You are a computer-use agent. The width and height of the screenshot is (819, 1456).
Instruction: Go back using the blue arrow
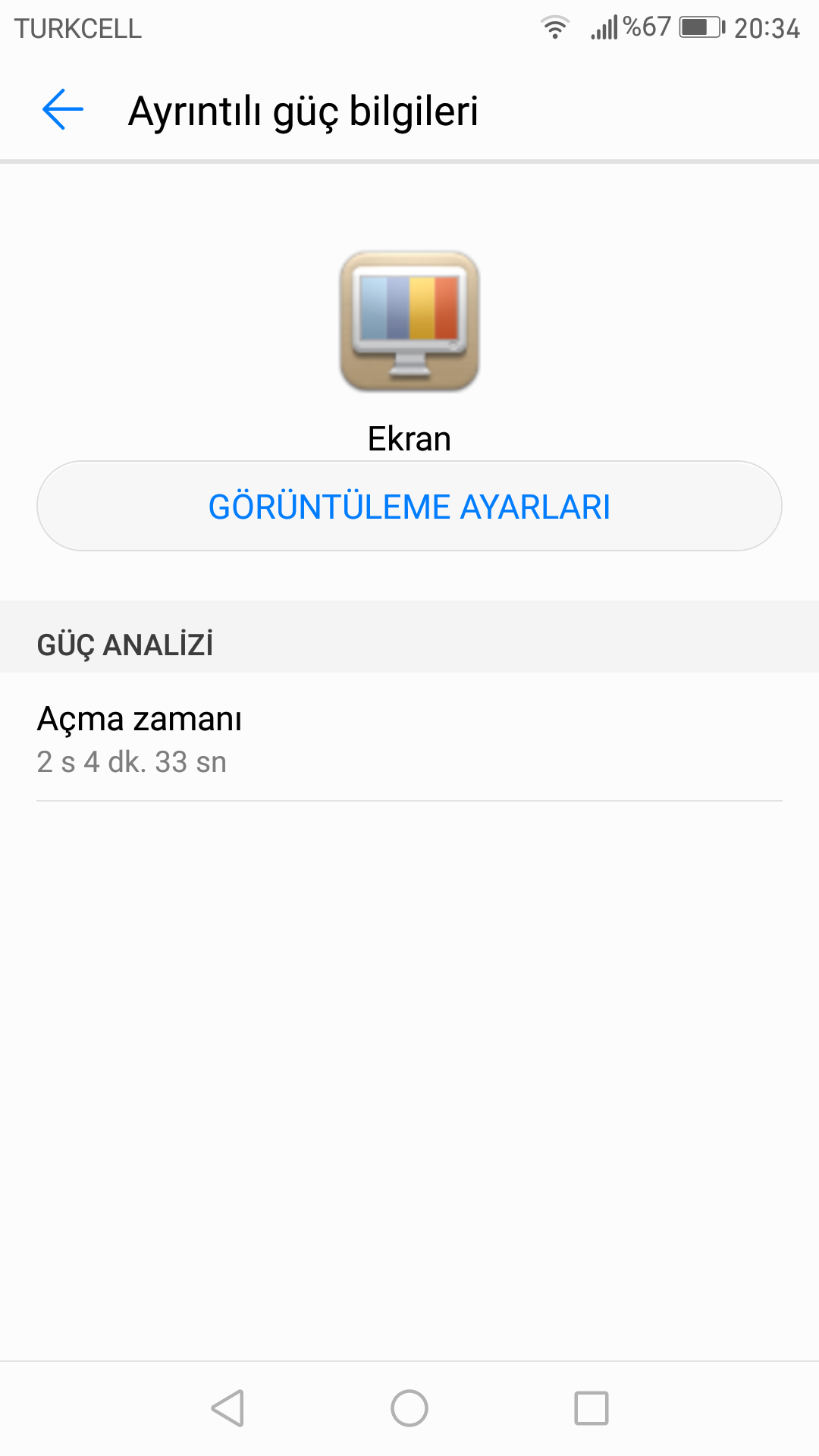pyautogui.click(x=63, y=110)
